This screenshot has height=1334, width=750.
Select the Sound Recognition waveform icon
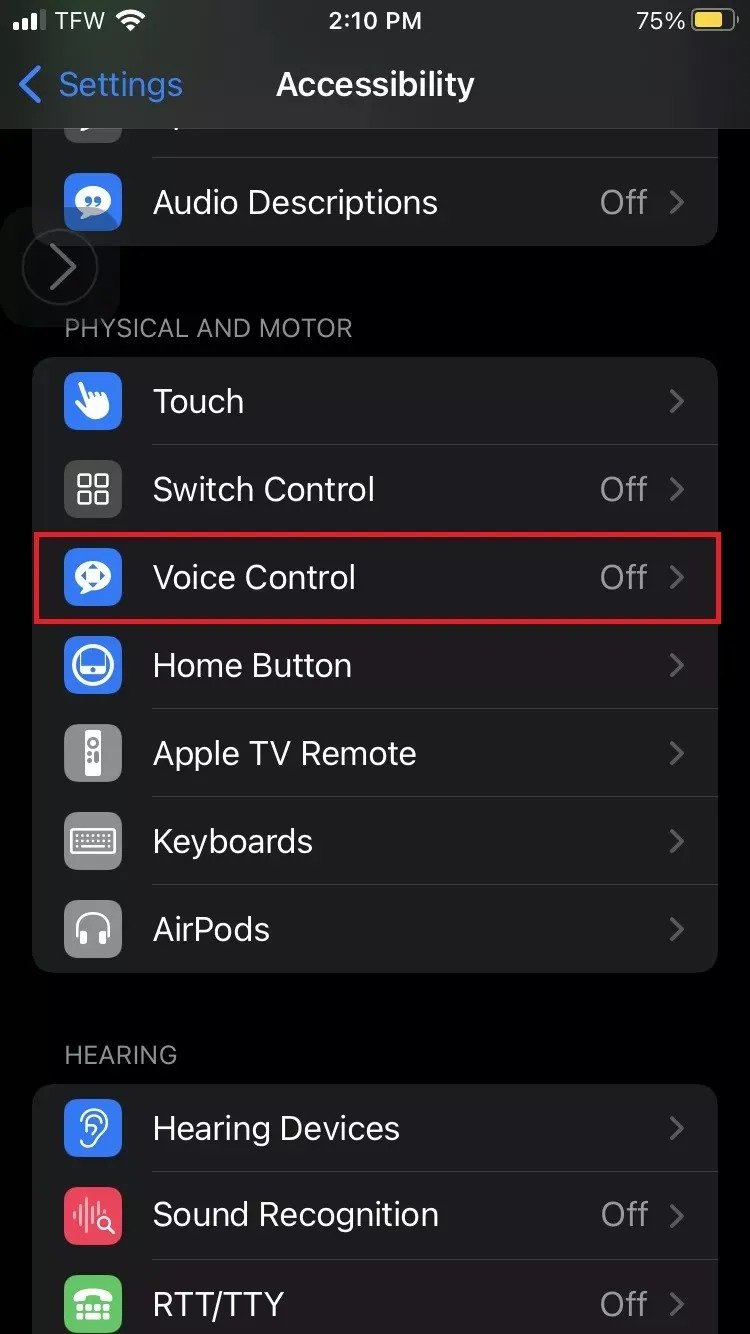[93, 1215]
